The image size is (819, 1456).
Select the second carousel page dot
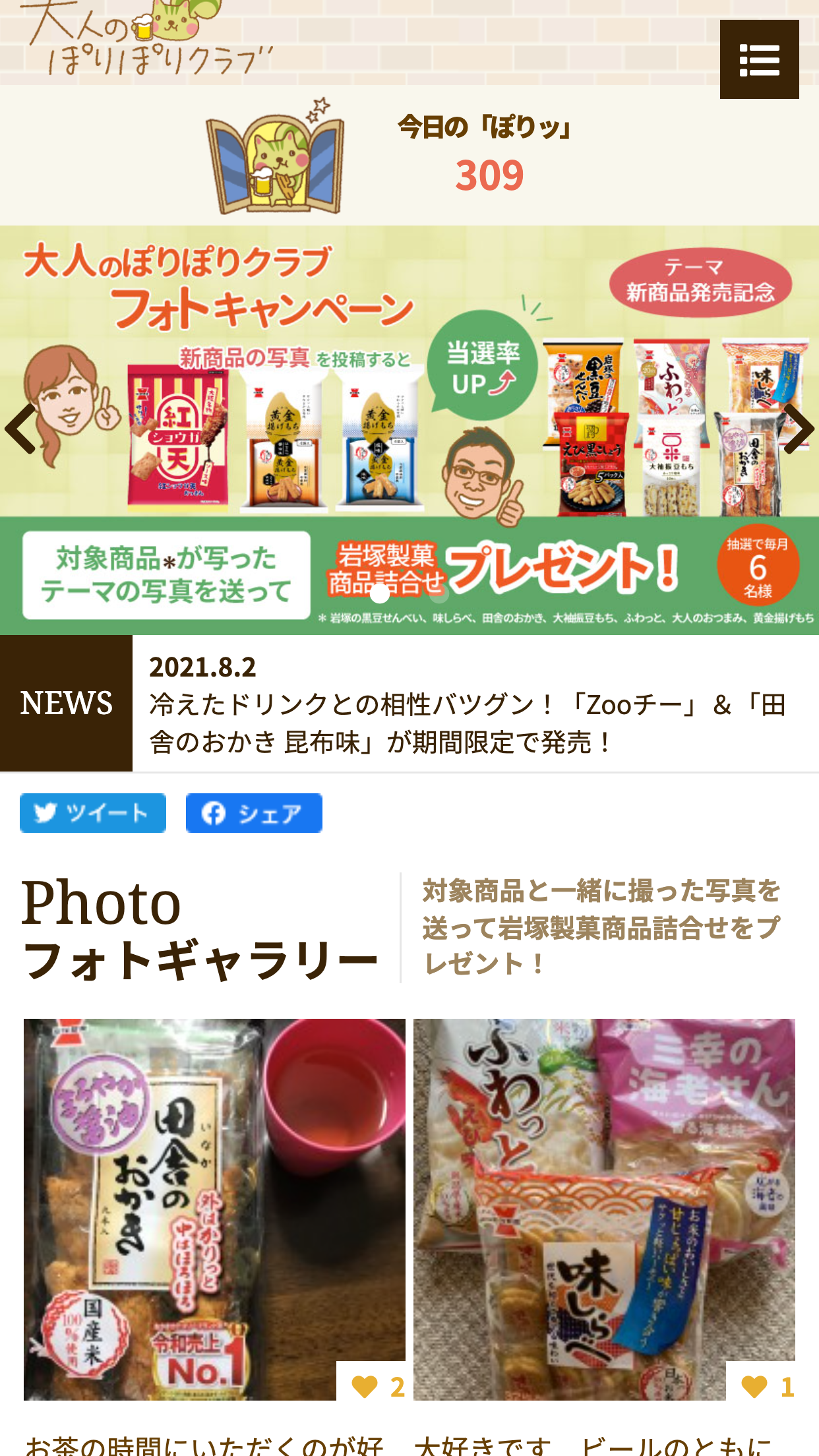439,594
